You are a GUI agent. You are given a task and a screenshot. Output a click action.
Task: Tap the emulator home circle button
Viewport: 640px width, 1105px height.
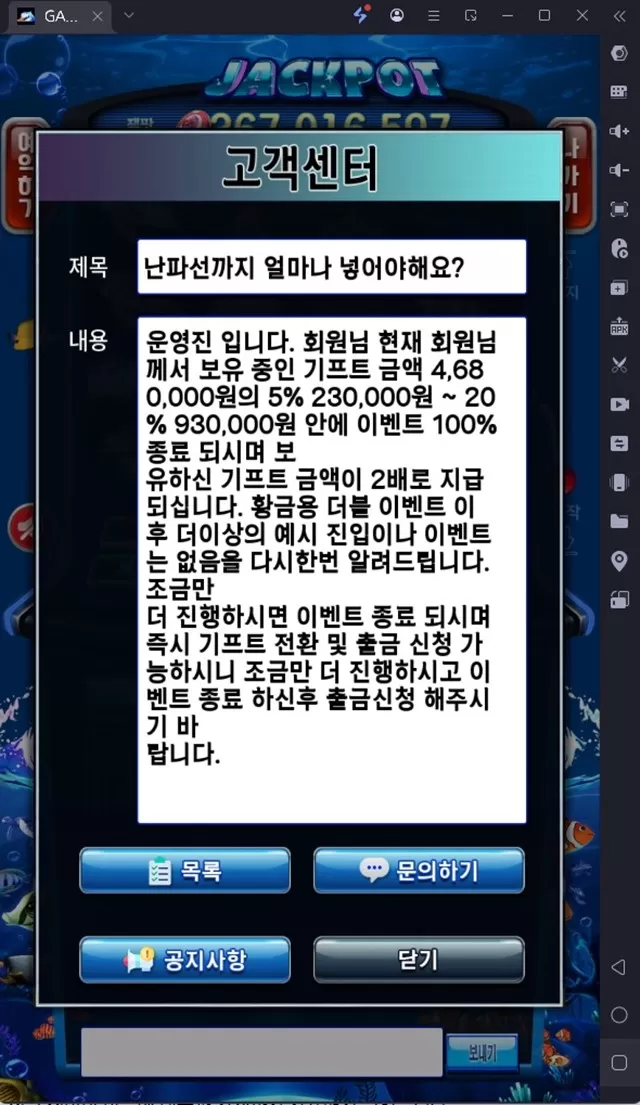pyautogui.click(x=619, y=1015)
